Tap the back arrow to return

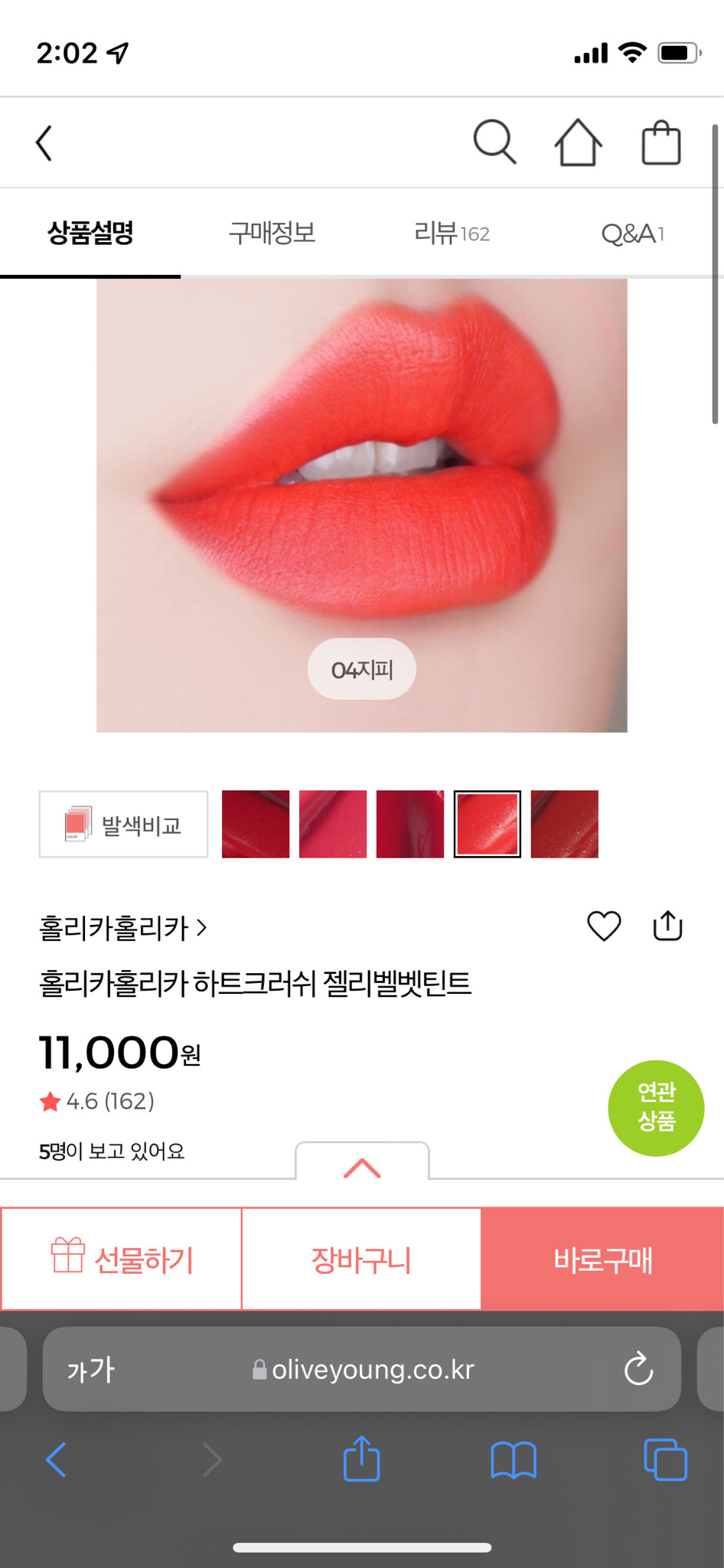(44, 141)
